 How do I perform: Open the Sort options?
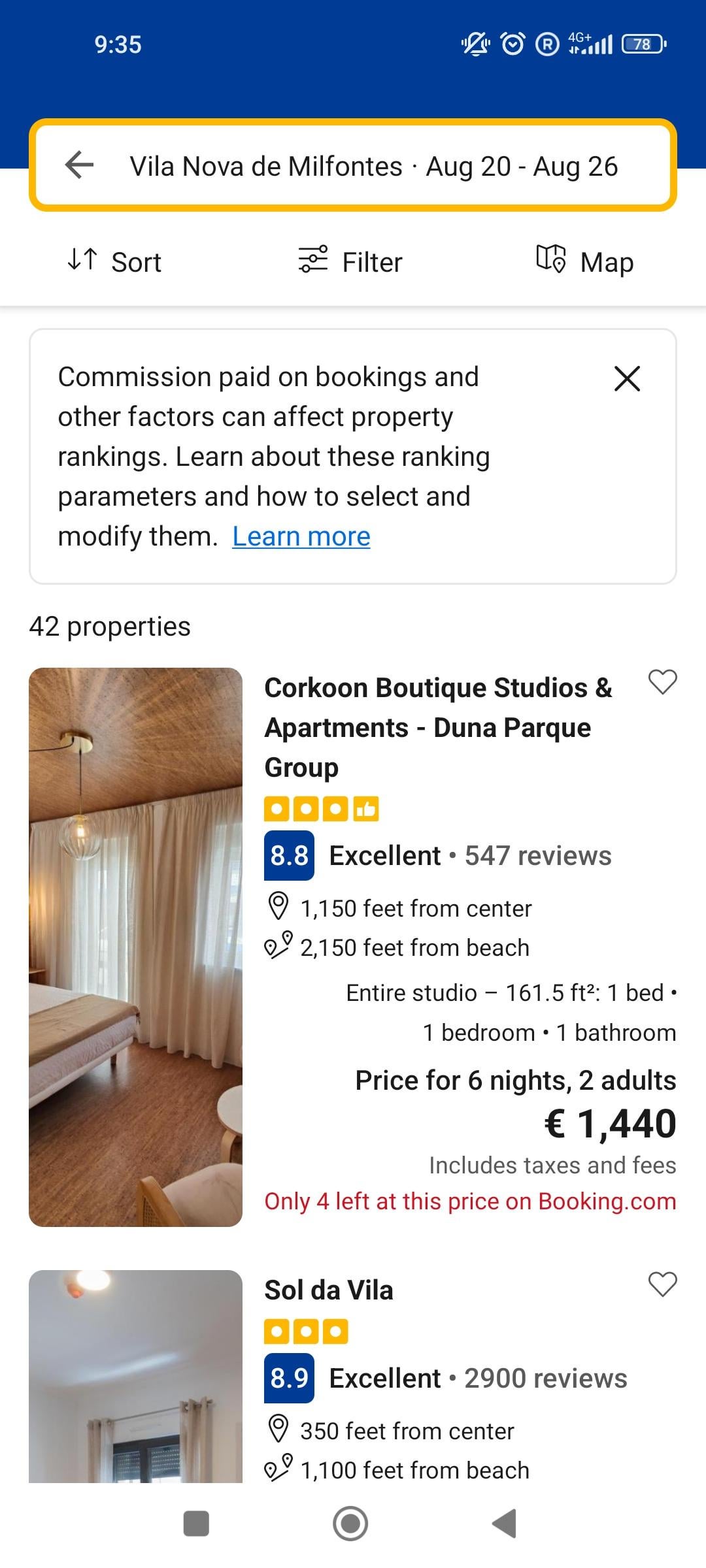tap(115, 261)
